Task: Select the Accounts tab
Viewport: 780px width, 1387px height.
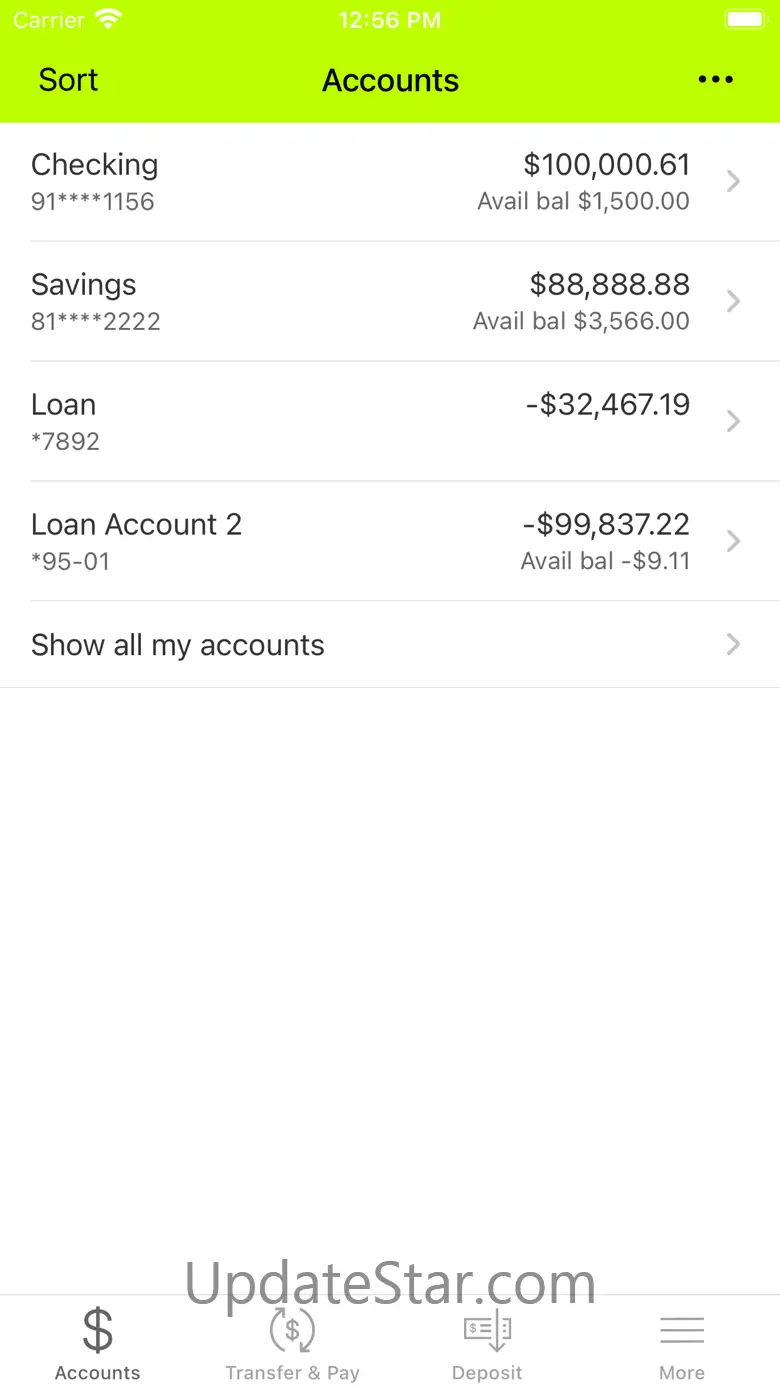Action: [97, 1343]
